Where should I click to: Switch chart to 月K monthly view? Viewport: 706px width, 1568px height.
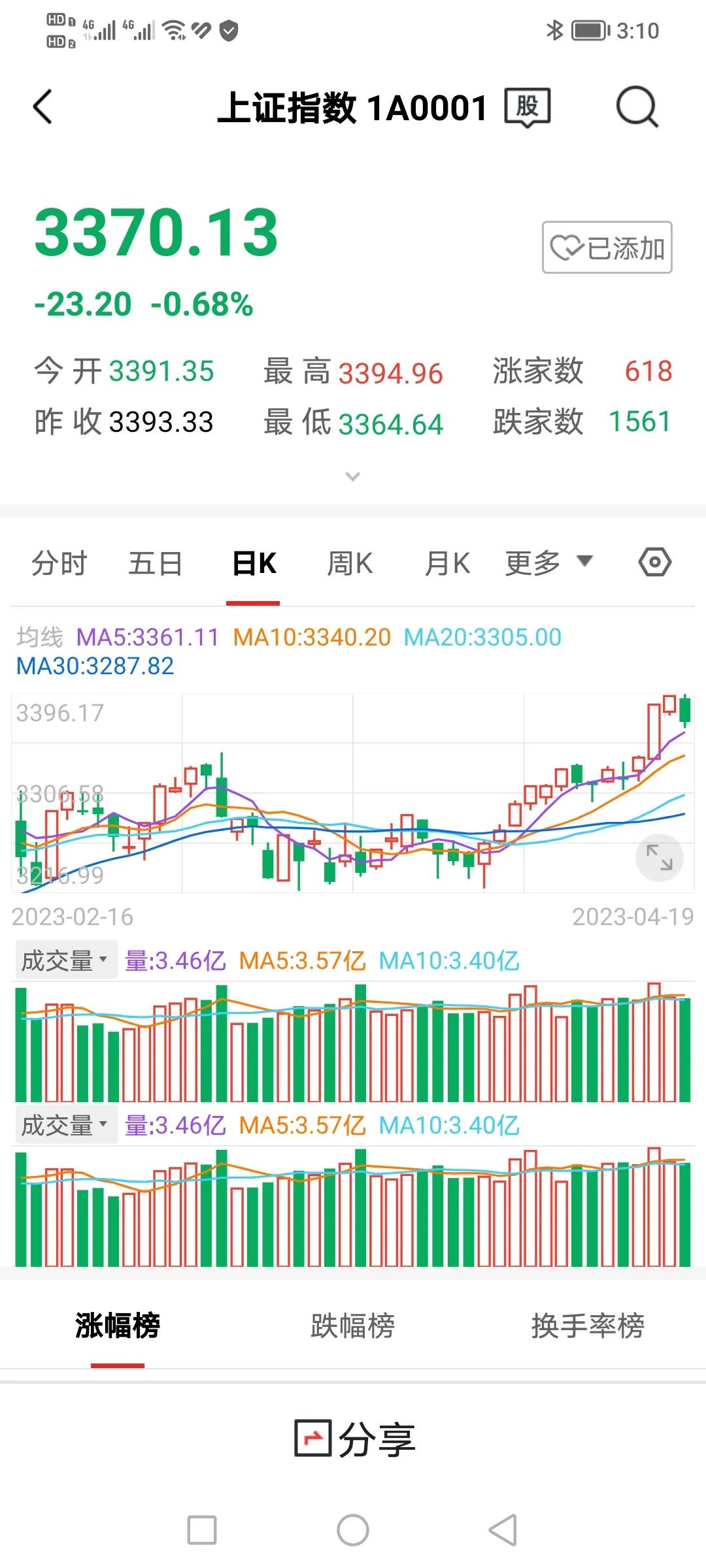[446, 563]
